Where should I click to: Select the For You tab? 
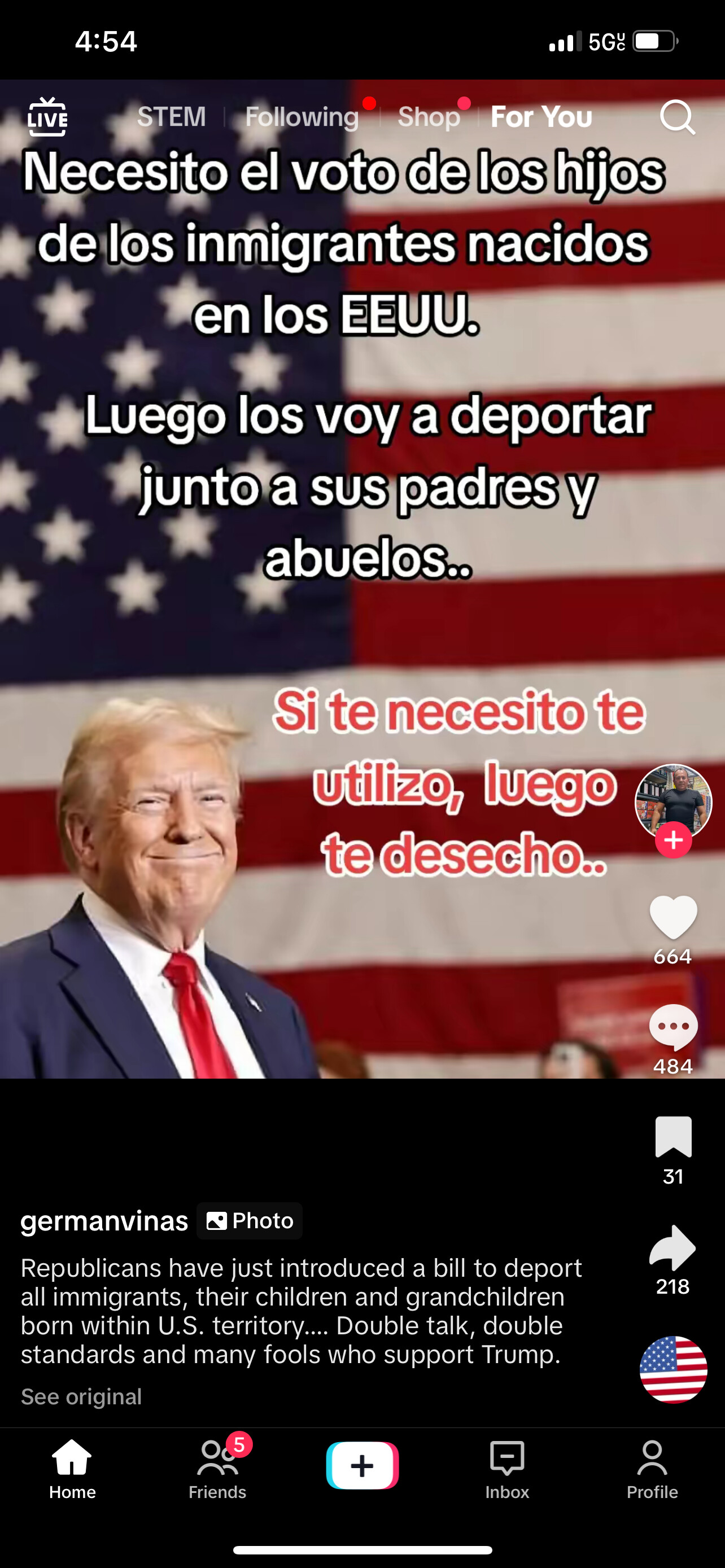(541, 116)
